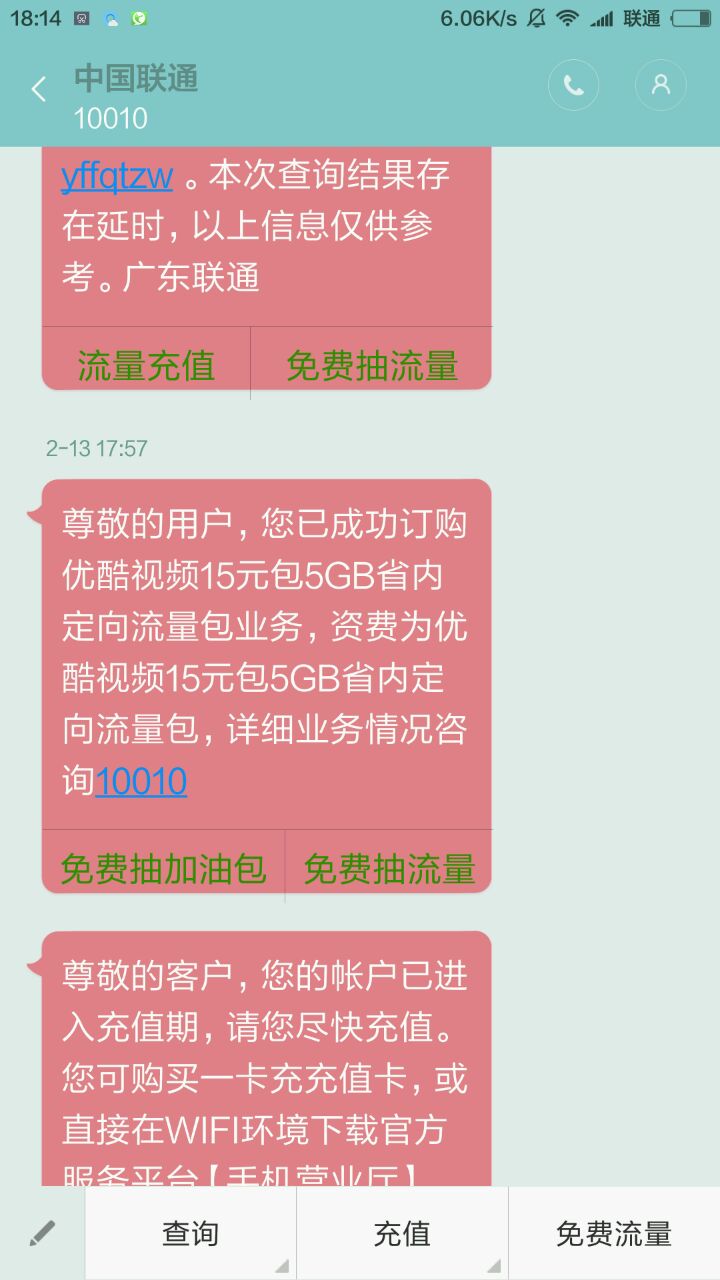Switch to text input with the pencil icon

click(42, 1234)
